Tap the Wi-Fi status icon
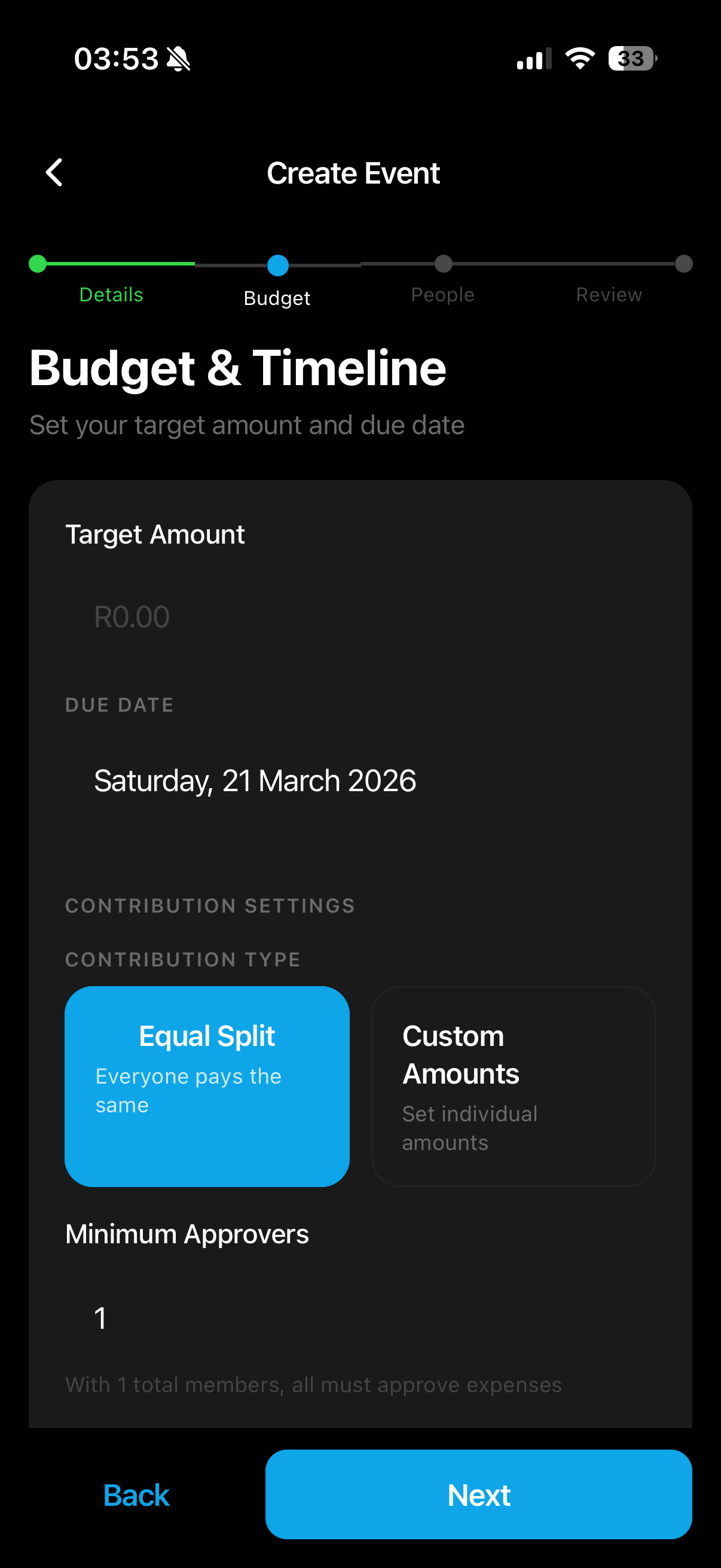Screen dimensions: 721x1568 click(578, 58)
